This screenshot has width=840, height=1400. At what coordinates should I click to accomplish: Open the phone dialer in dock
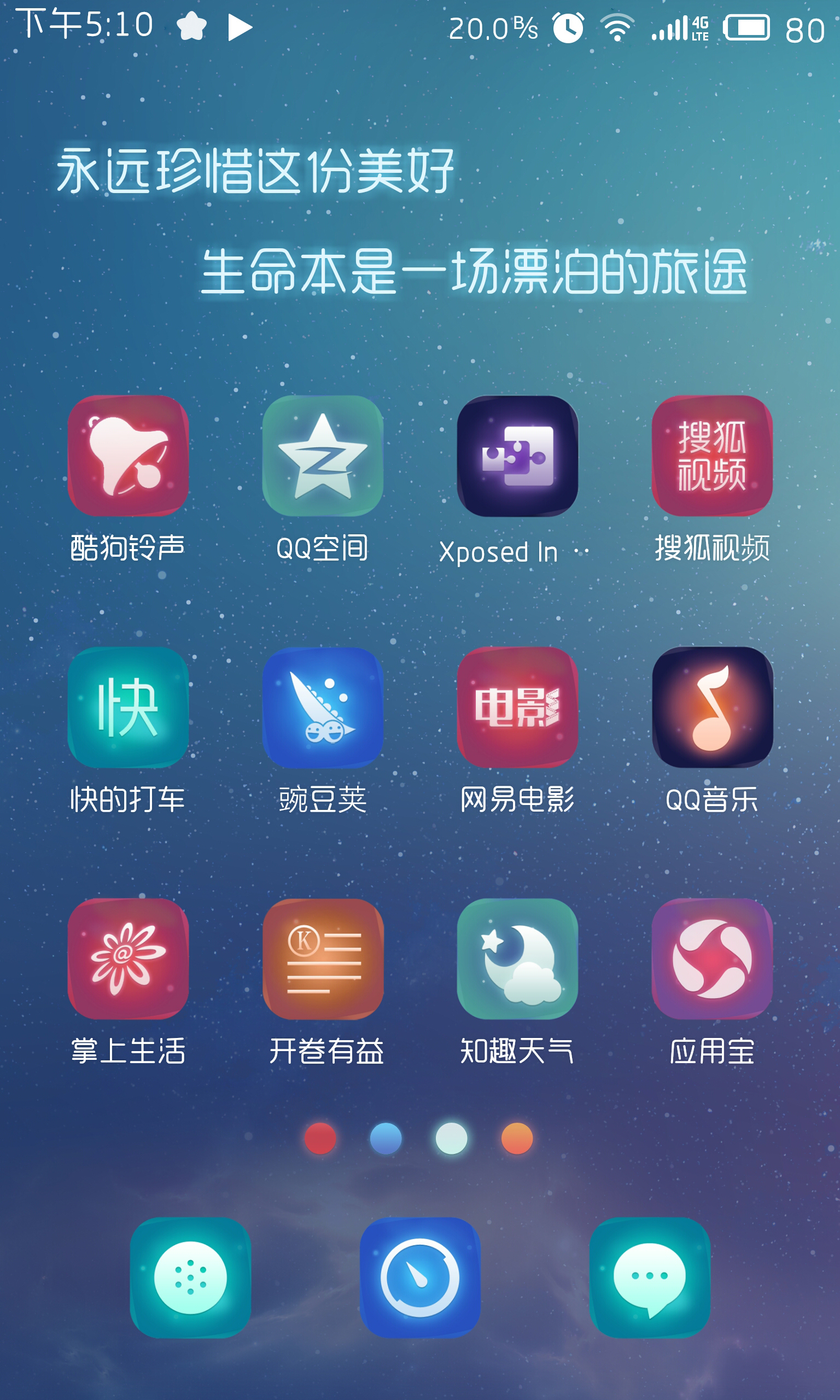[191, 1277]
